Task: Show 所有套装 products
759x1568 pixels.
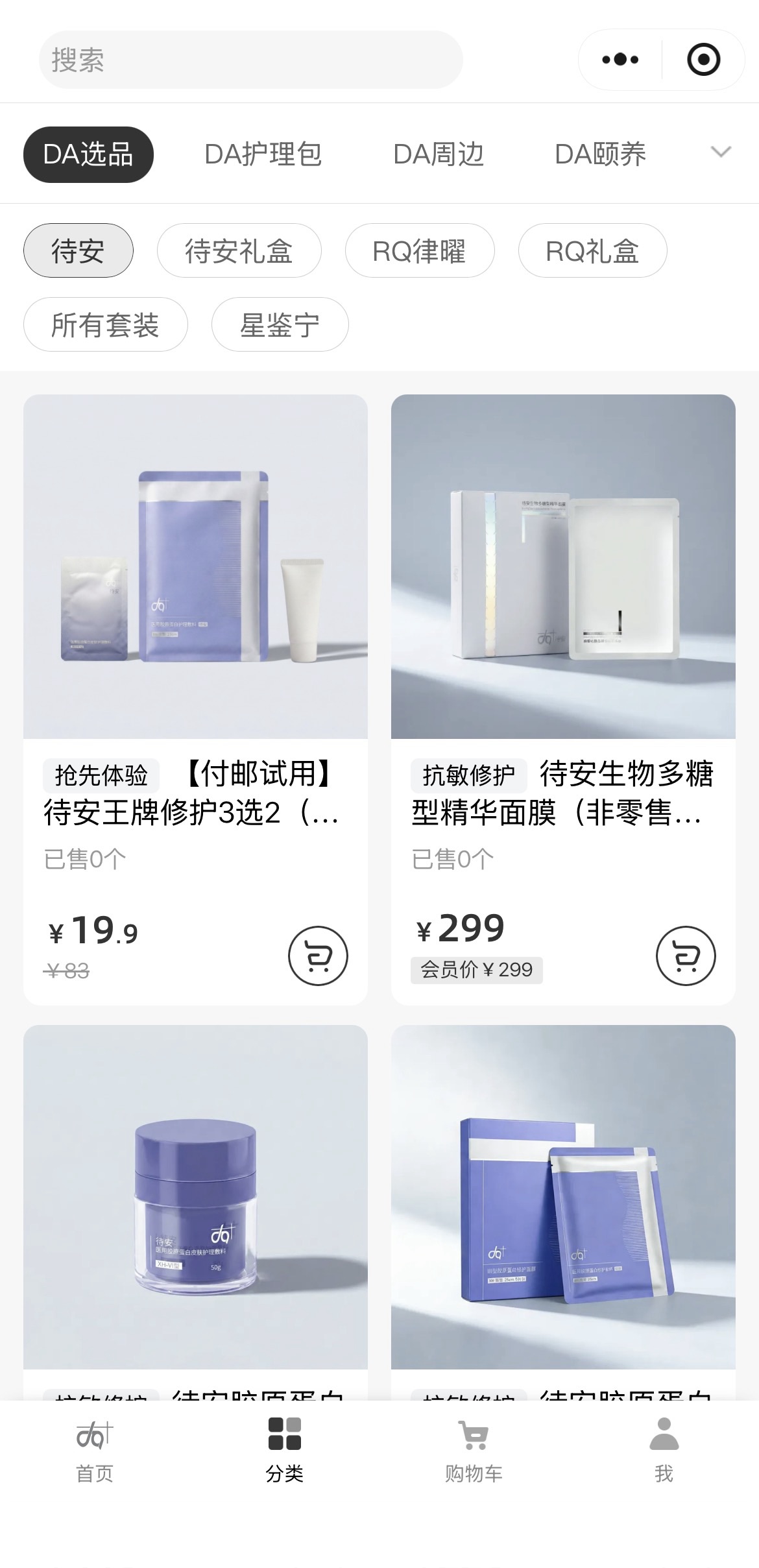Action: pos(105,324)
